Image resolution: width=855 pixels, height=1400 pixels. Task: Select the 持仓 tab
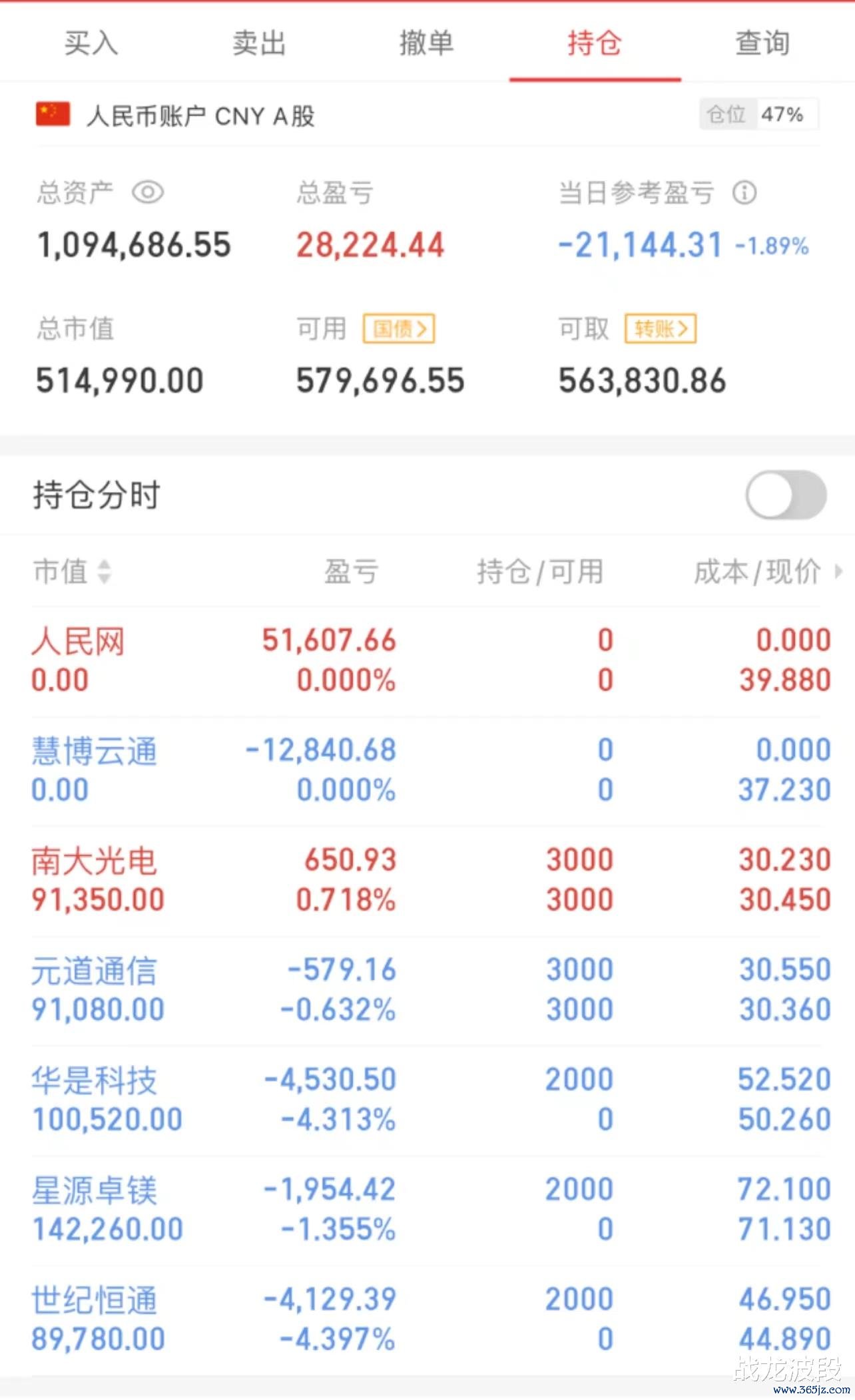595,43
